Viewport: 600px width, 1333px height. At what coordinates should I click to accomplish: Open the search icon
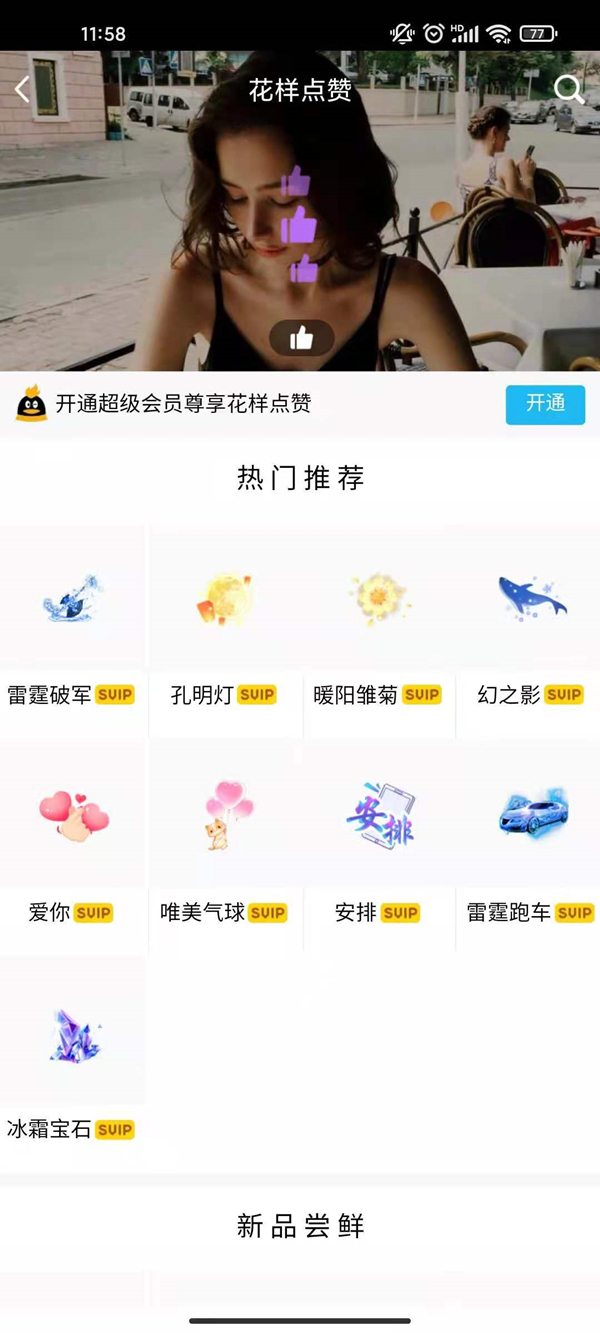tap(569, 90)
